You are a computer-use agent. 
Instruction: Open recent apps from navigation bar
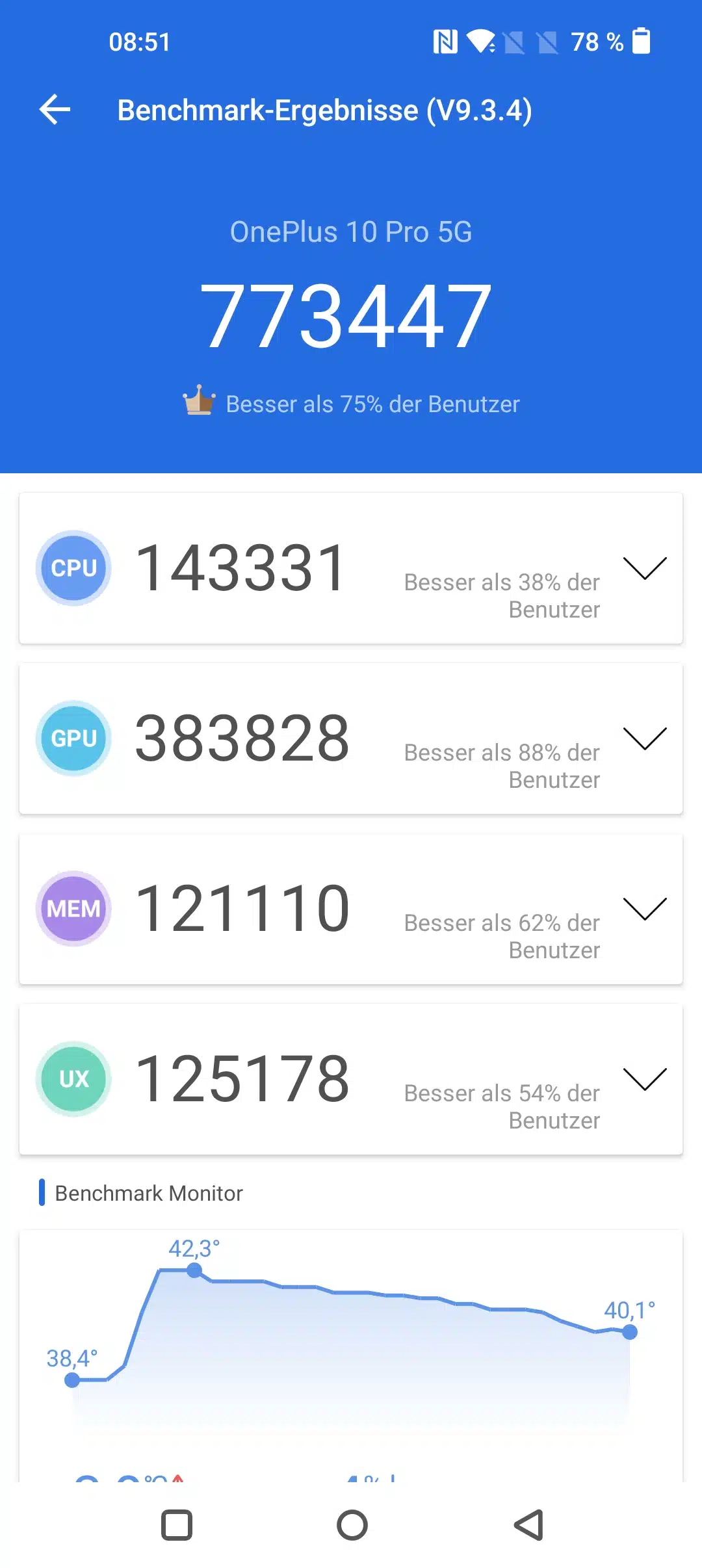(x=176, y=1524)
